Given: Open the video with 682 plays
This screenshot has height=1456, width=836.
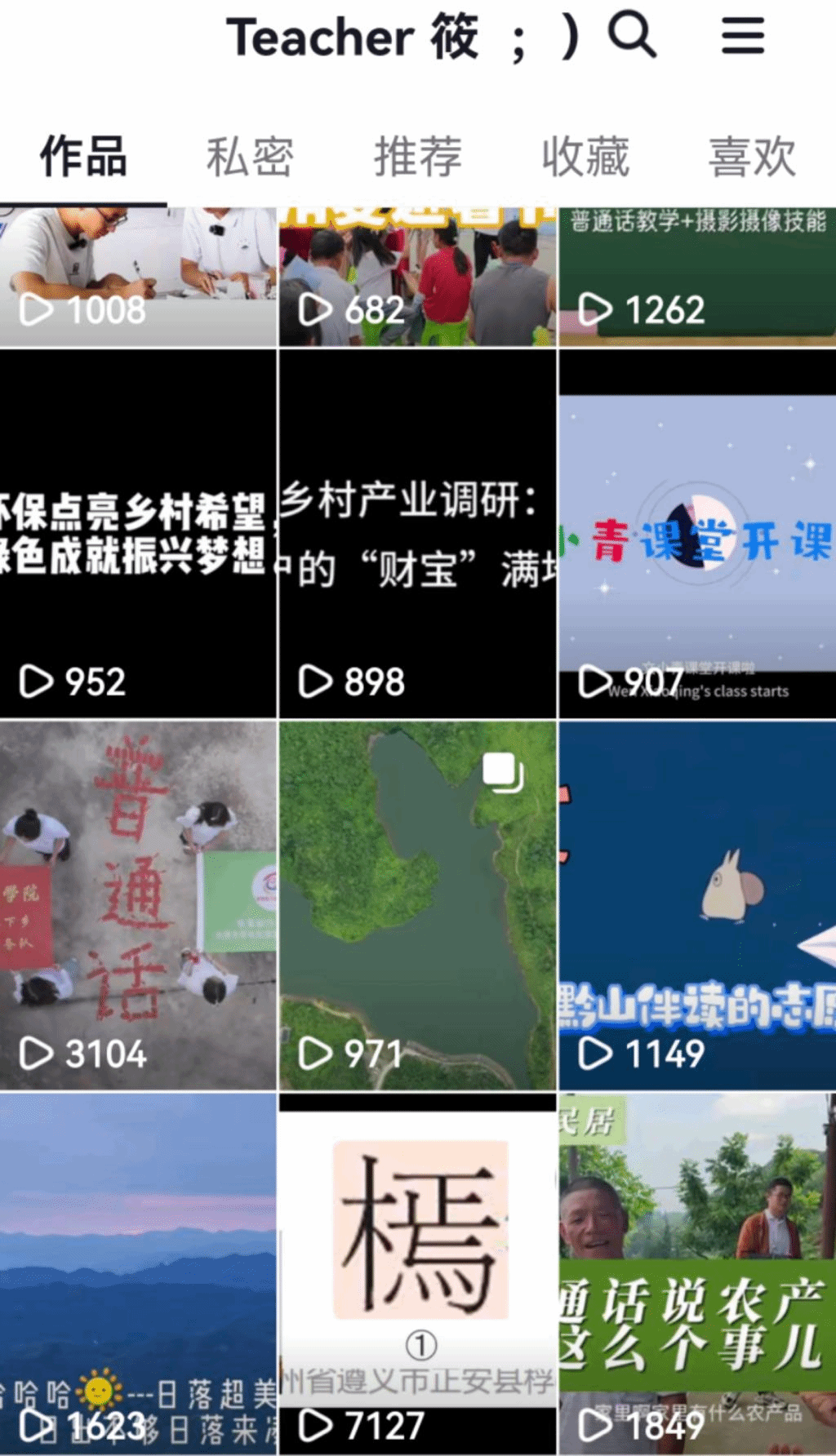Looking at the screenshot, I should pyautogui.click(x=417, y=277).
